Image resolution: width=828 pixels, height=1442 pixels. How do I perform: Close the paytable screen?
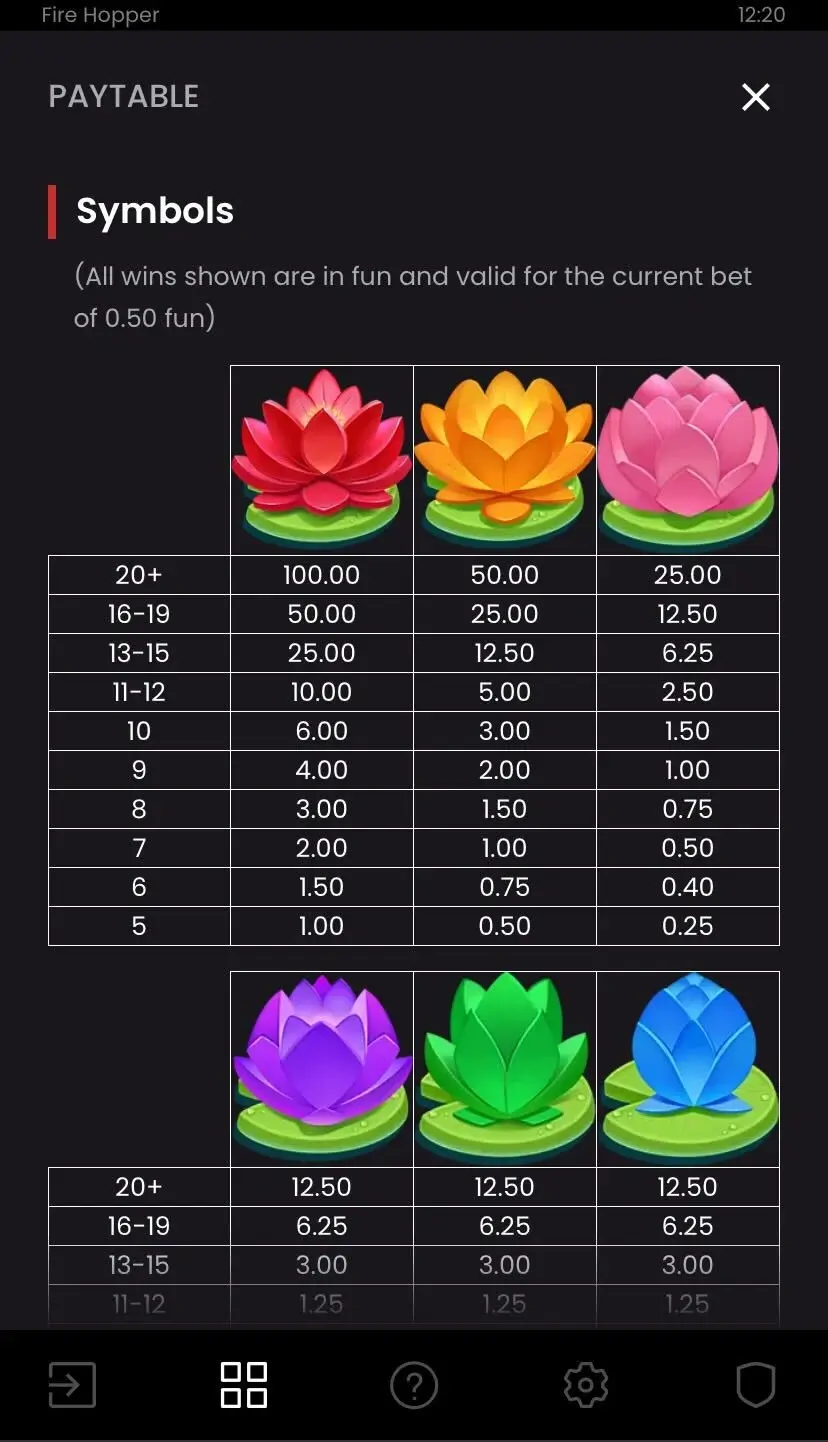tap(755, 97)
